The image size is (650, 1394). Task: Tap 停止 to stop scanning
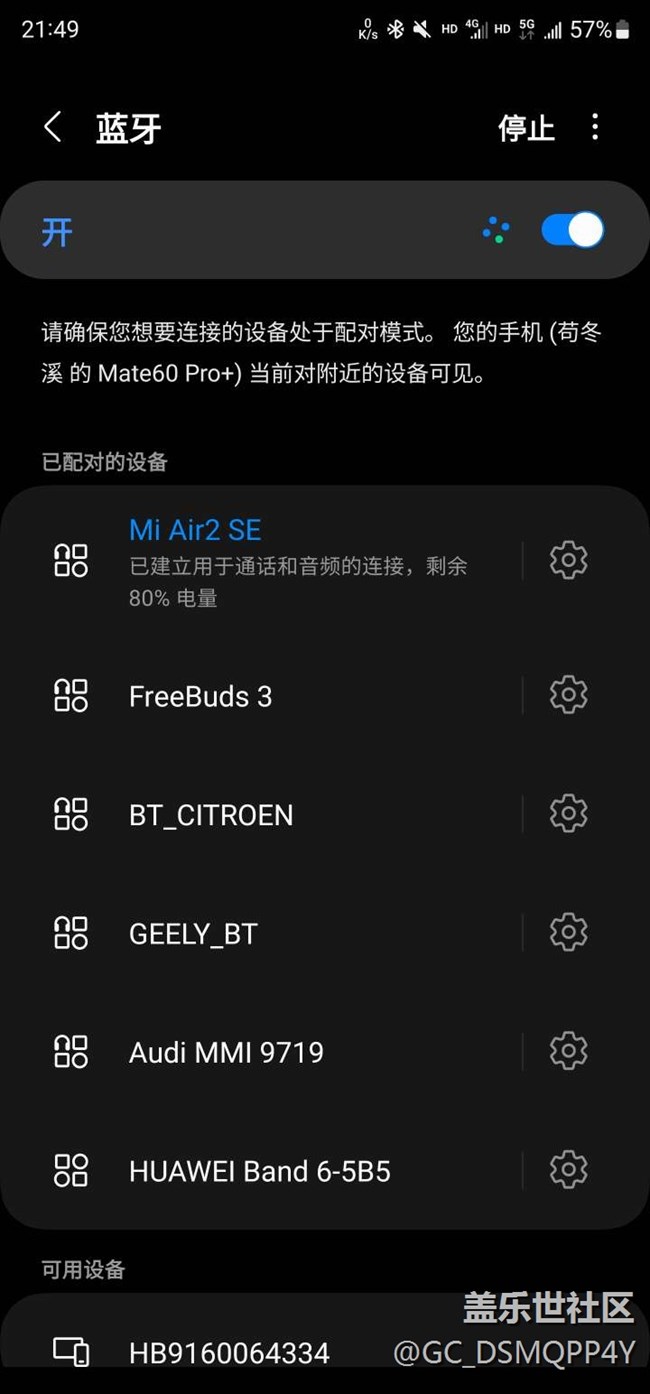[x=526, y=128]
